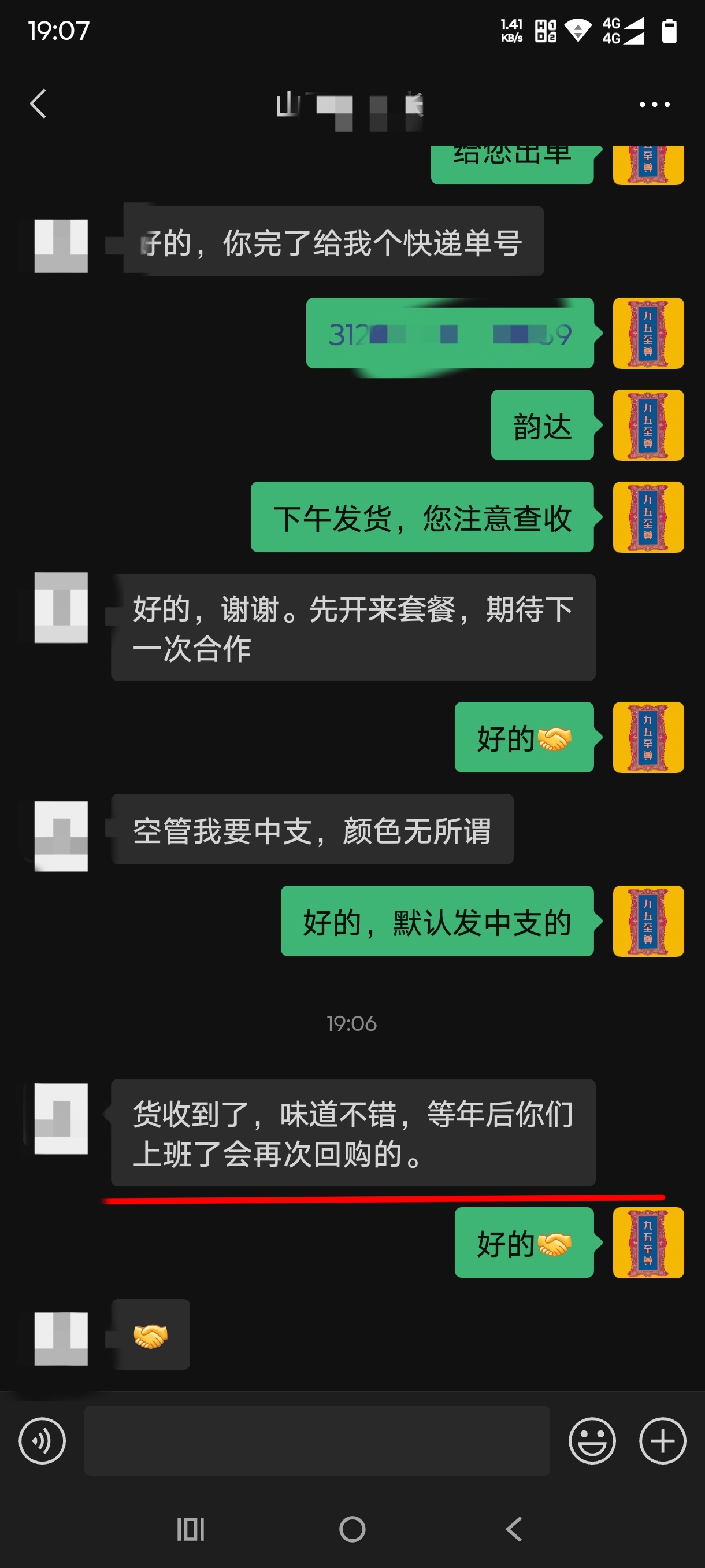Tap the system home button
Screen dimensions: 705x1568
(x=352, y=1529)
